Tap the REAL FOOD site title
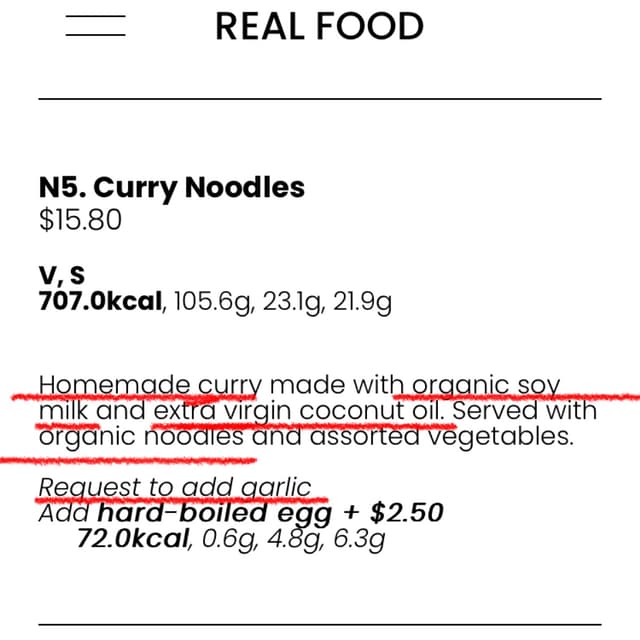 (319, 27)
